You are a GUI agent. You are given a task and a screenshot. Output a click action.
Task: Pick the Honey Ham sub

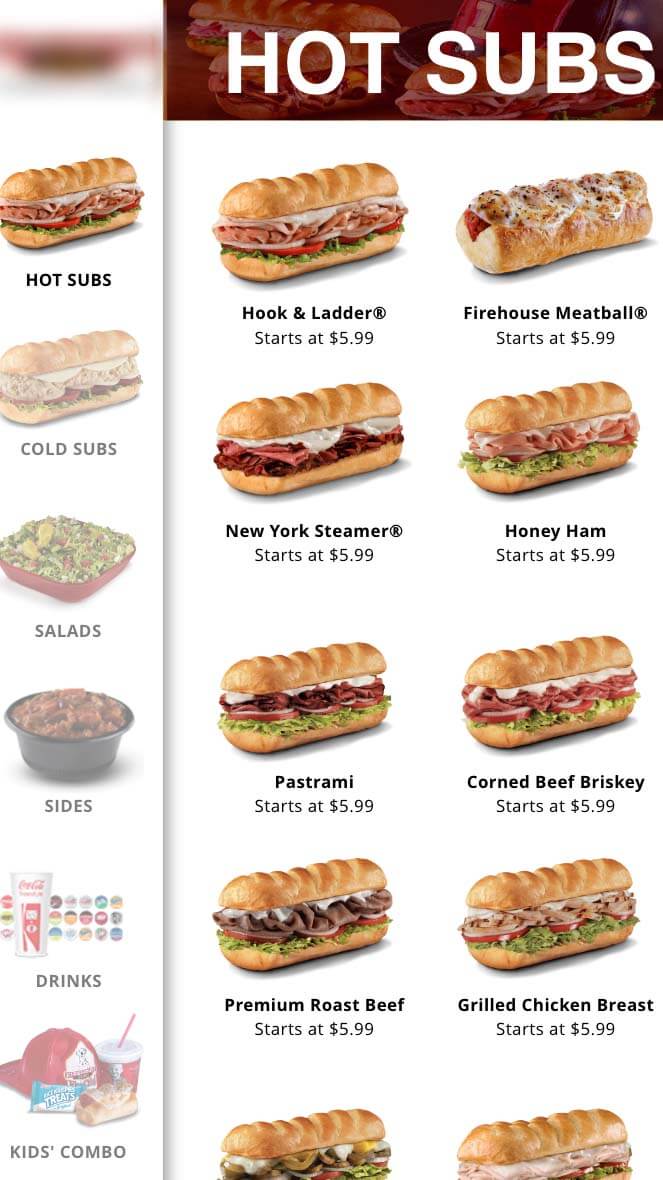[x=555, y=473]
